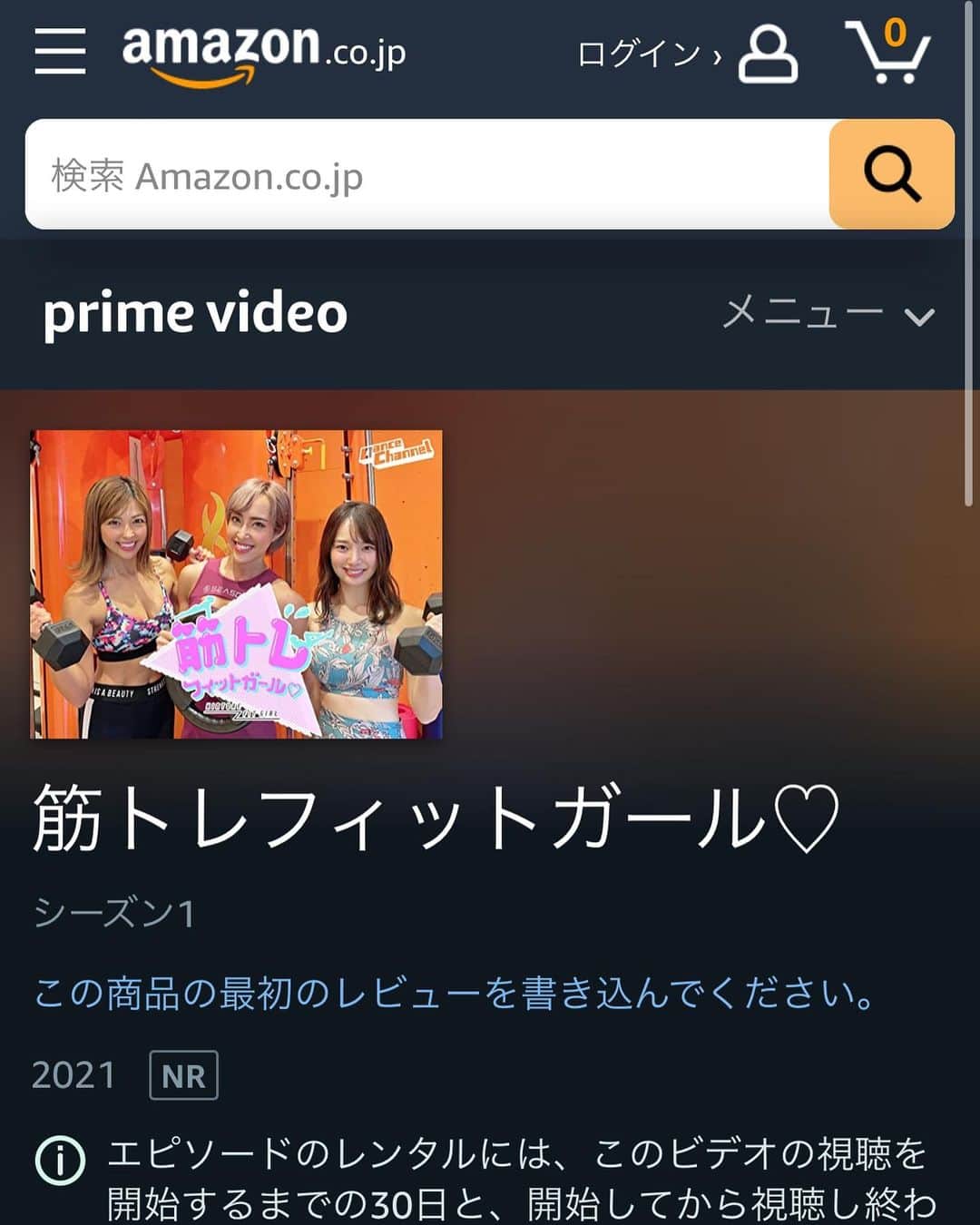Open the hamburger navigation menu
Viewport: 980px width, 1225px height.
(x=60, y=51)
